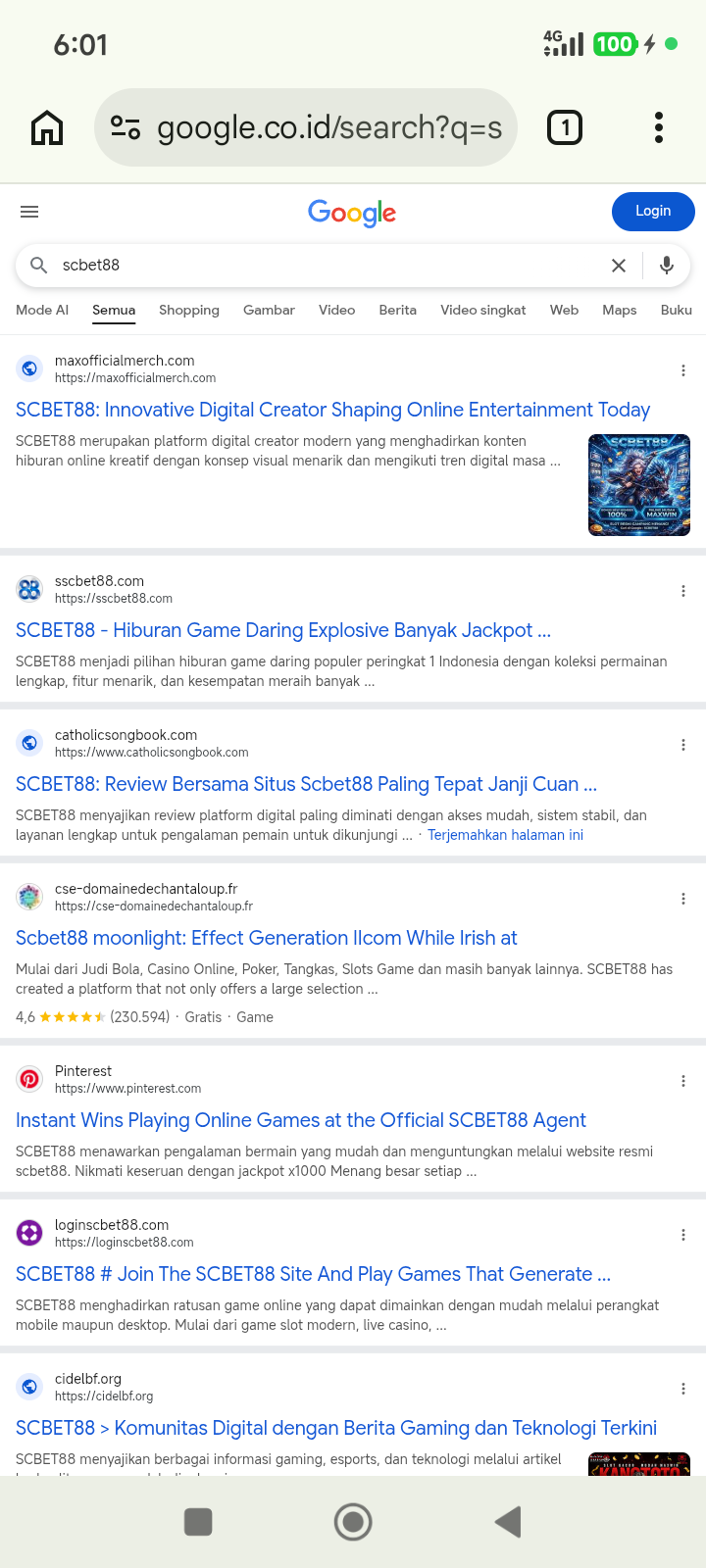Open the tab switcher showing one tab

565,127
